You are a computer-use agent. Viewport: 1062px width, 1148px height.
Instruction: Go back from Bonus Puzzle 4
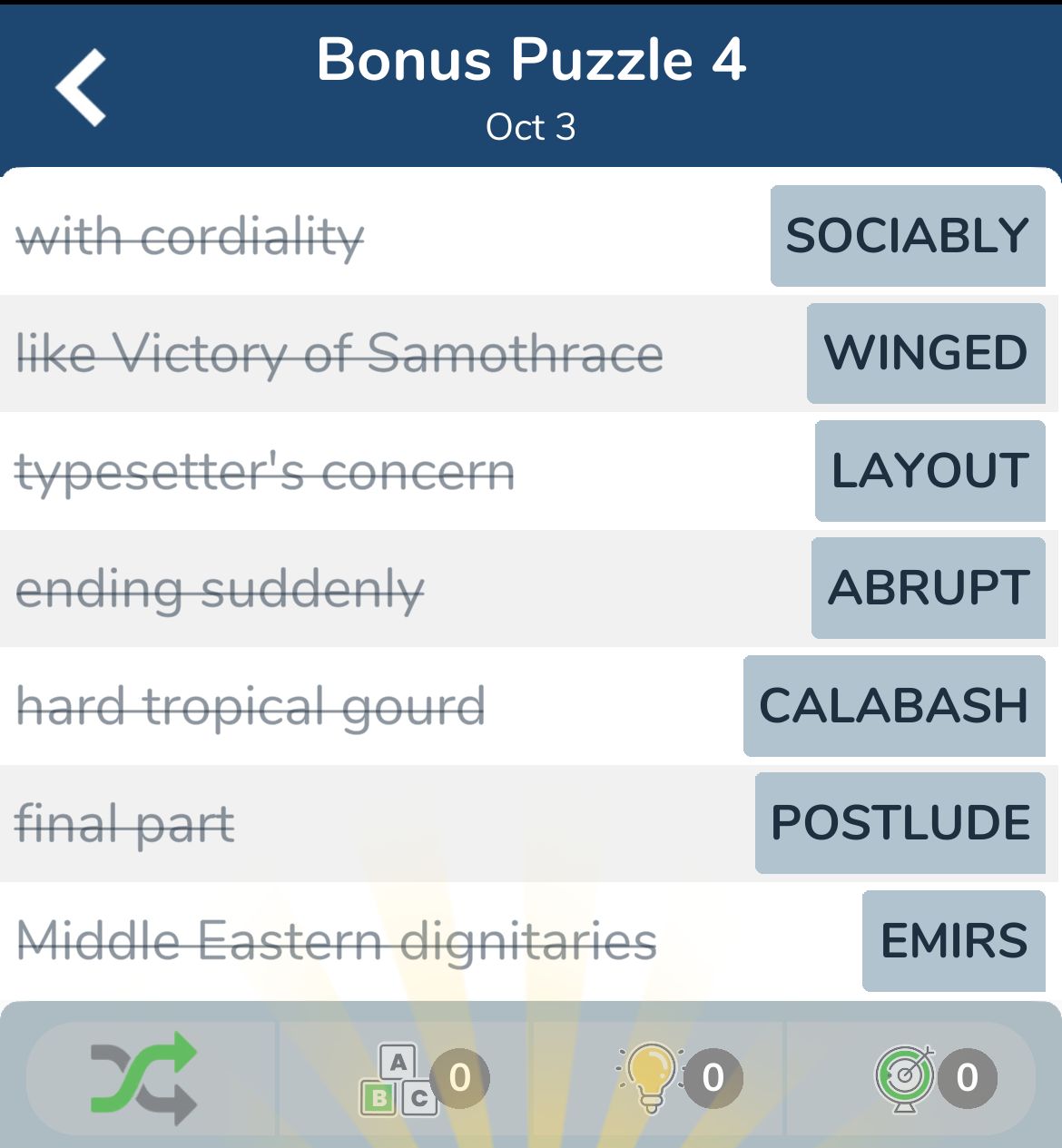point(82,87)
